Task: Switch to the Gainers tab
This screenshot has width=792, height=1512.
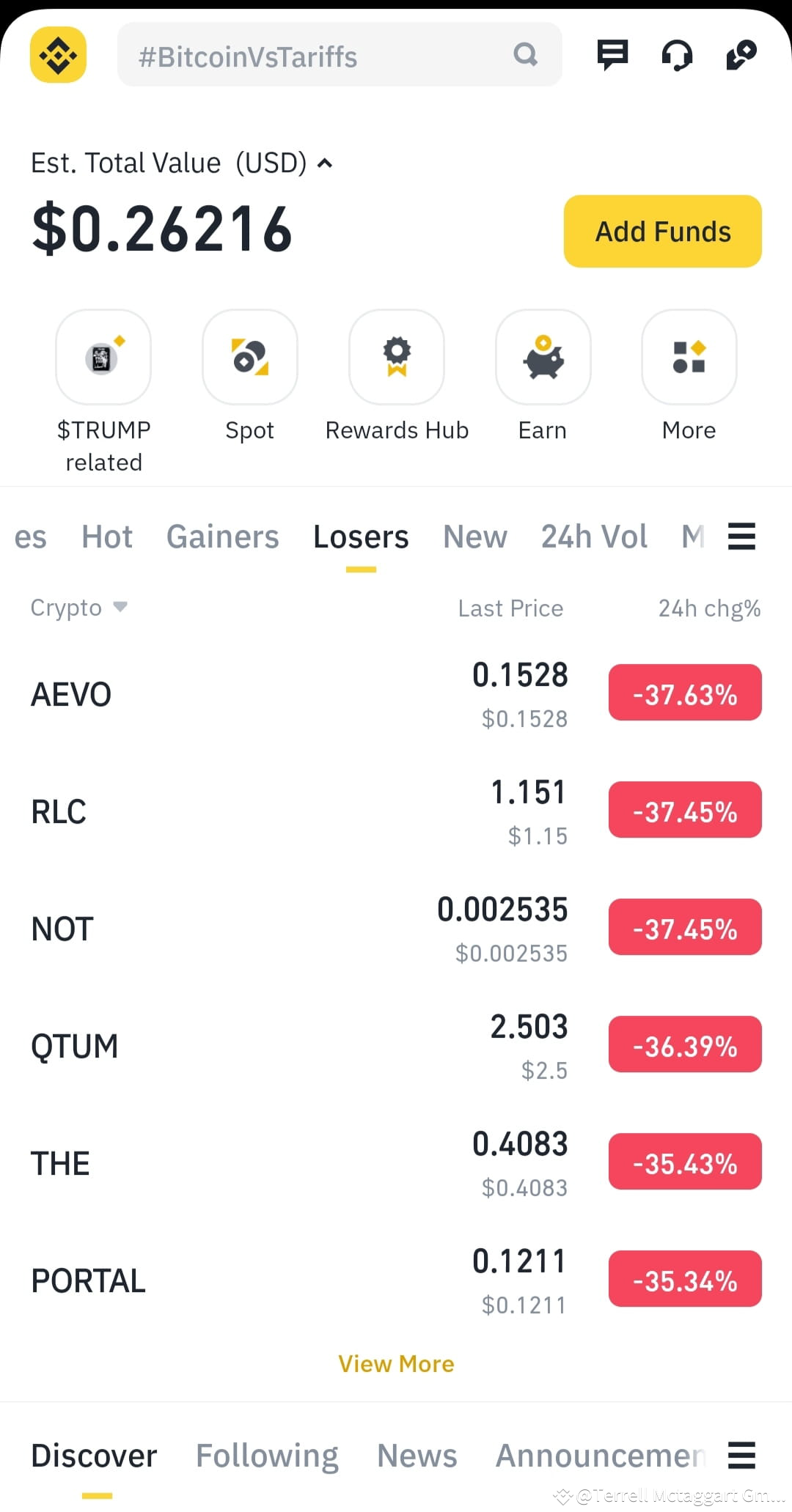Action: pos(222,536)
